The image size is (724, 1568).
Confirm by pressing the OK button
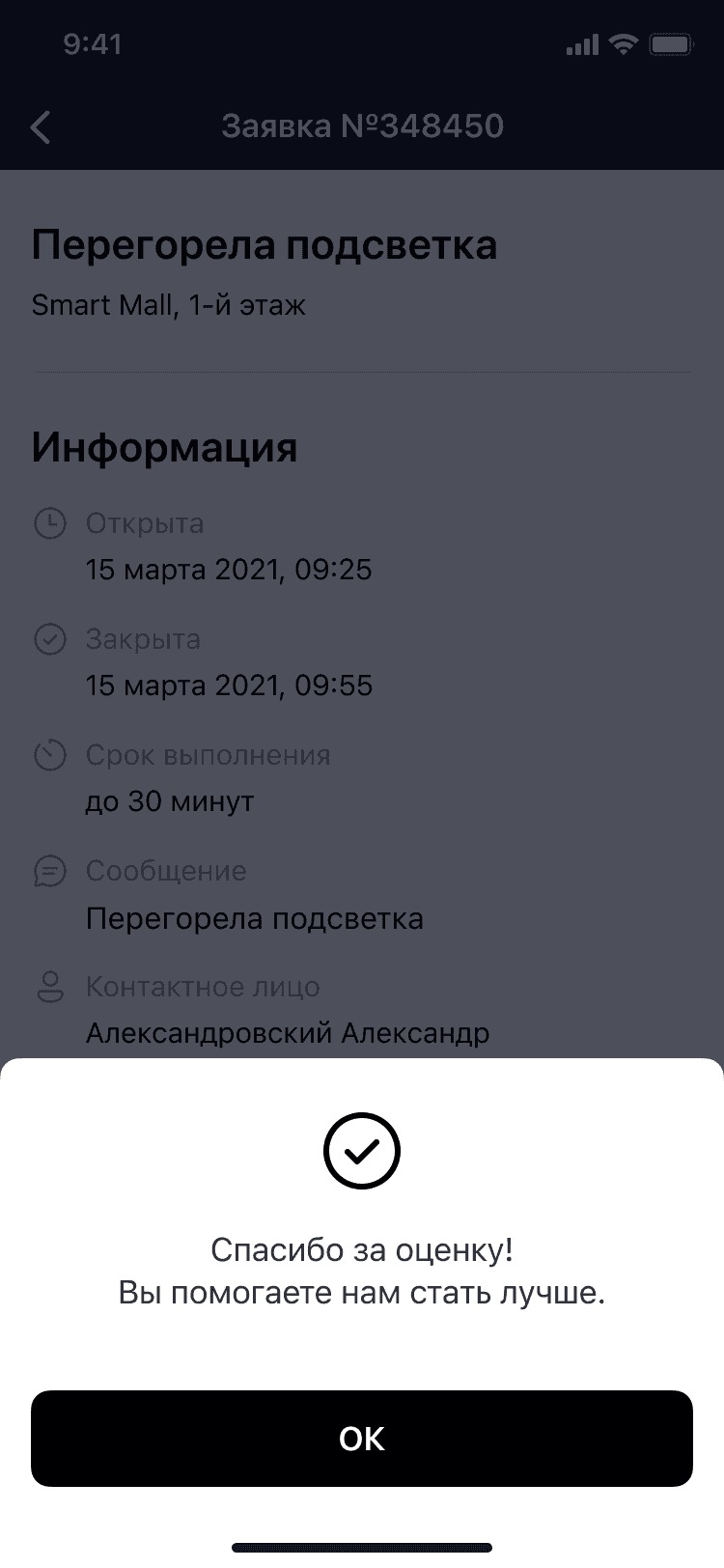[x=362, y=1439]
